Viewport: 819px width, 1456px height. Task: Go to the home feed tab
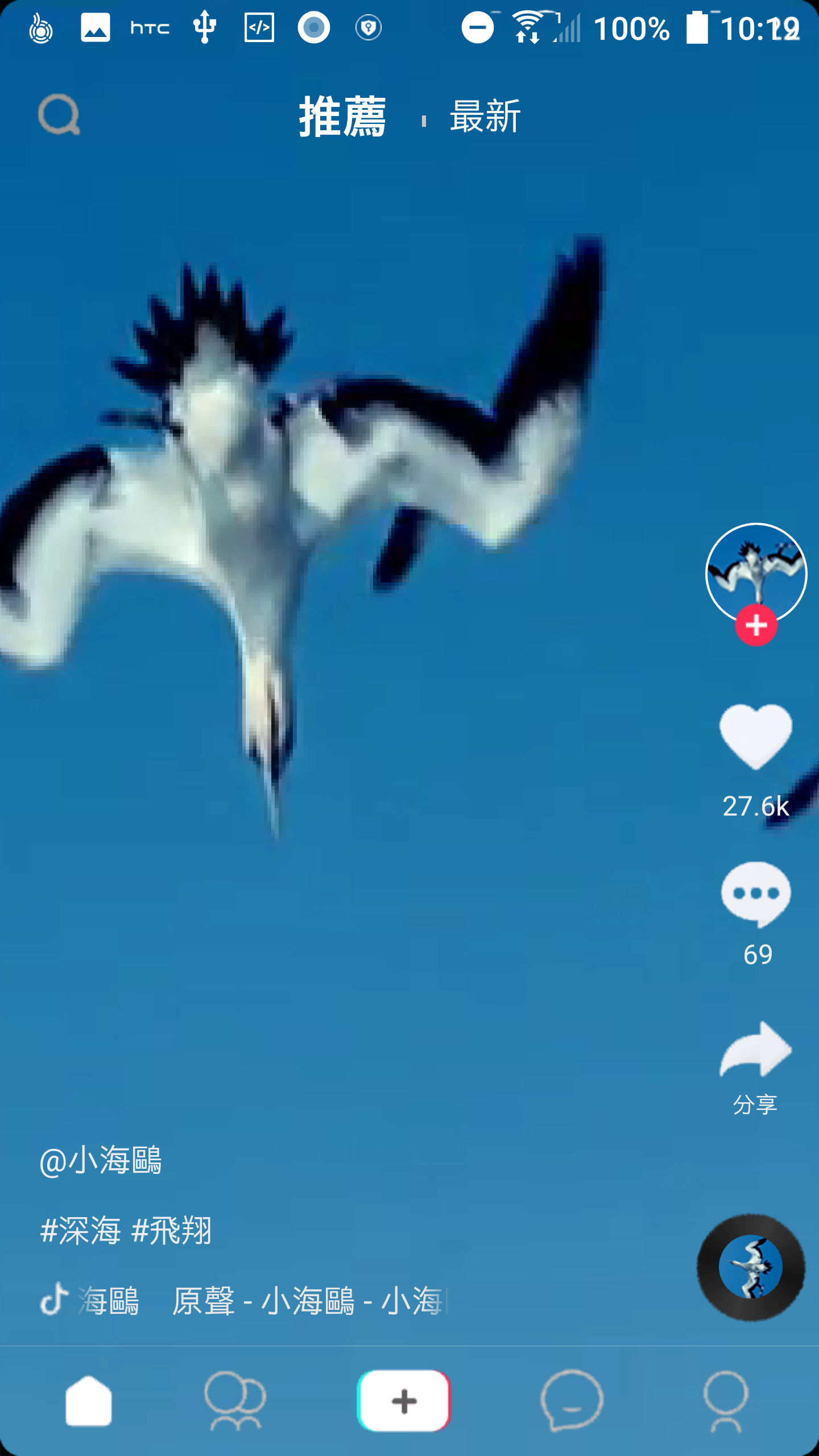(89, 1401)
